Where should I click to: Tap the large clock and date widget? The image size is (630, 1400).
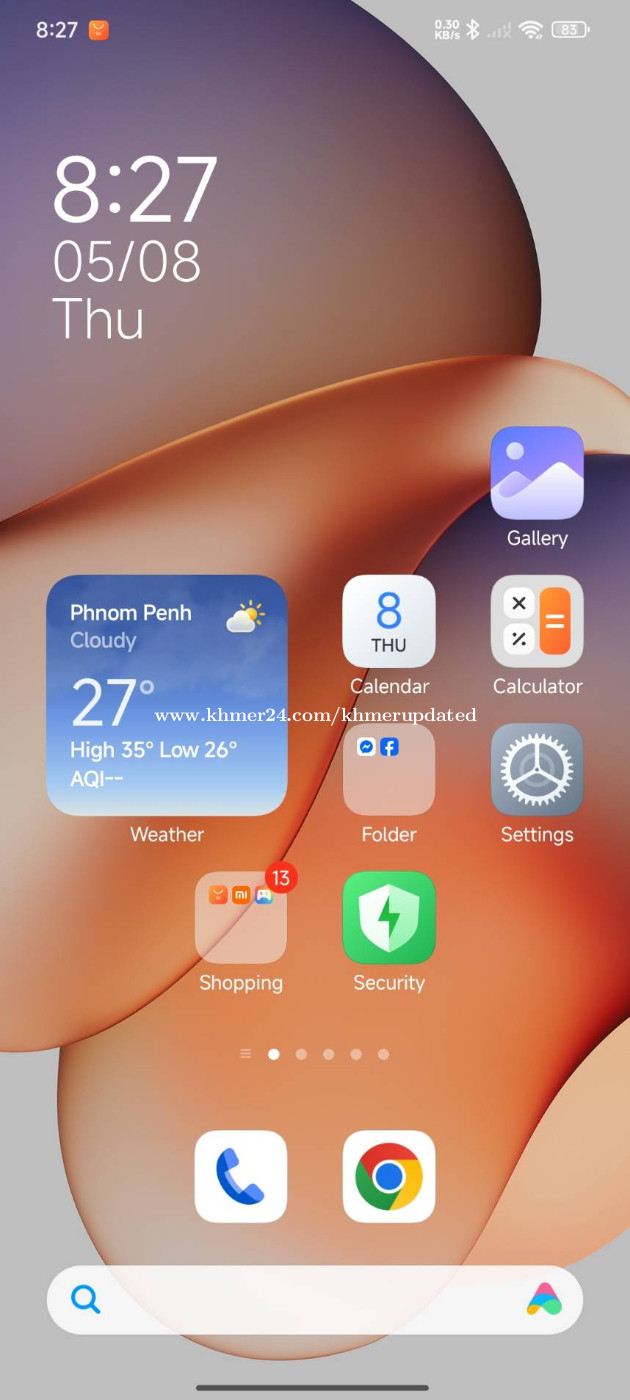tap(135, 248)
